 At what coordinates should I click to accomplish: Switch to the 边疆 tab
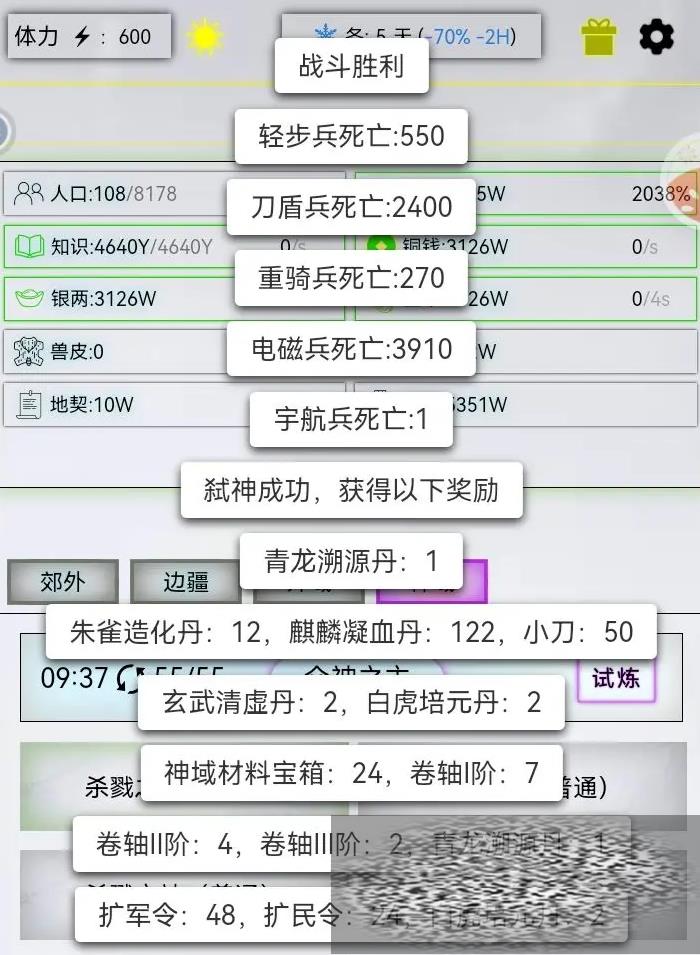tap(186, 581)
